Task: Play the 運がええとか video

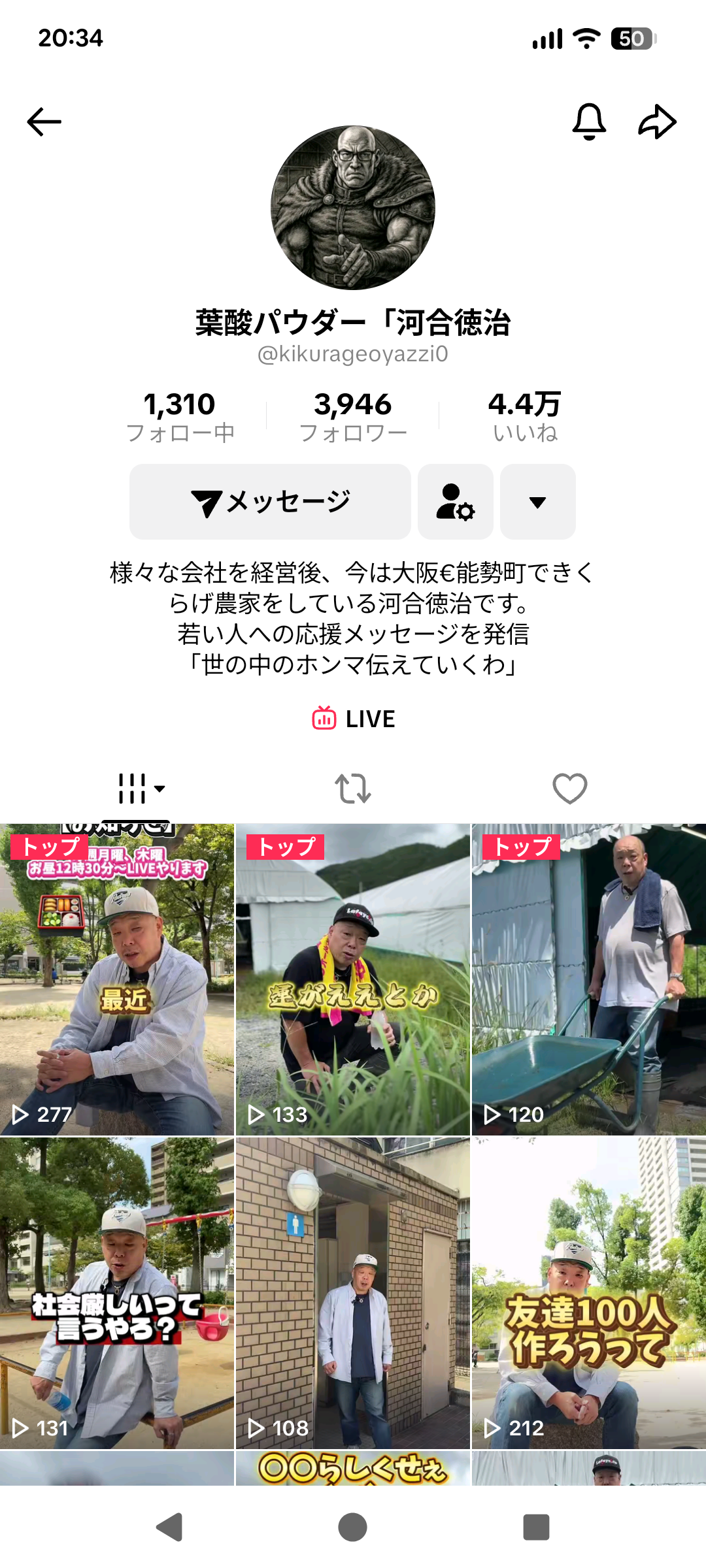Action: [x=353, y=980]
